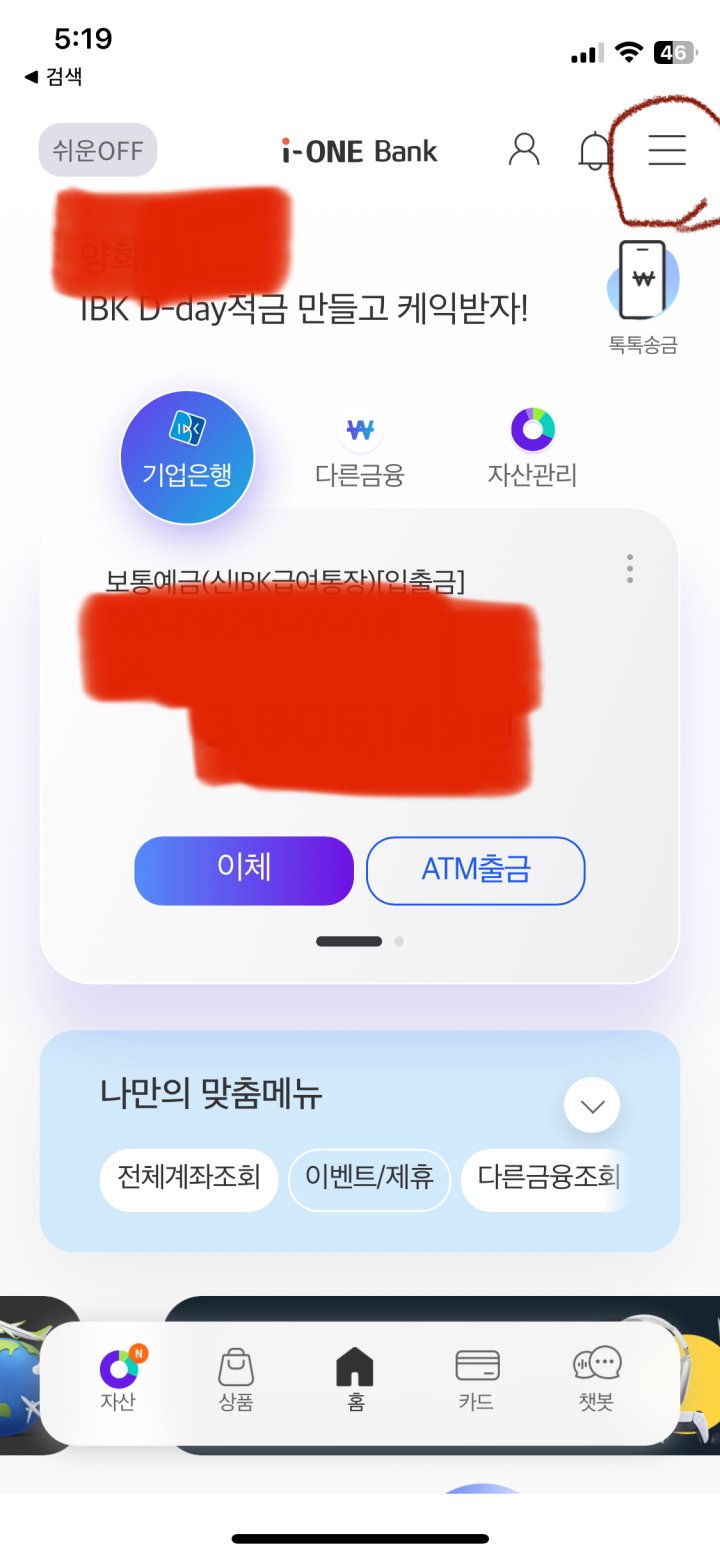Open the profile icon at the top
The height and width of the screenshot is (1559, 720).
(x=524, y=150)
